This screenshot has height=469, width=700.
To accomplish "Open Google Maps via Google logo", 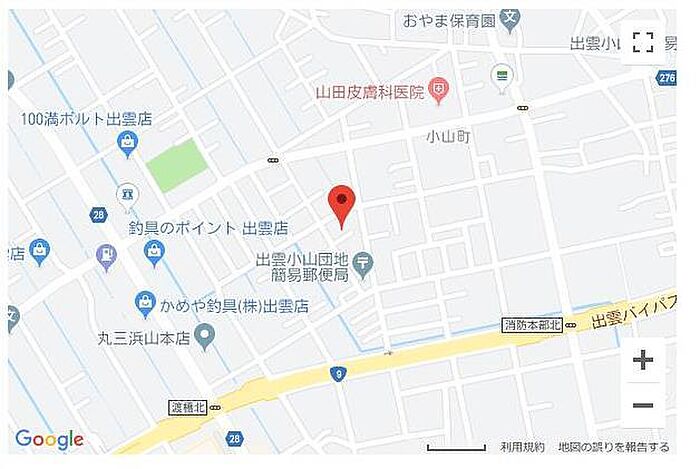I will coord(48,440).
